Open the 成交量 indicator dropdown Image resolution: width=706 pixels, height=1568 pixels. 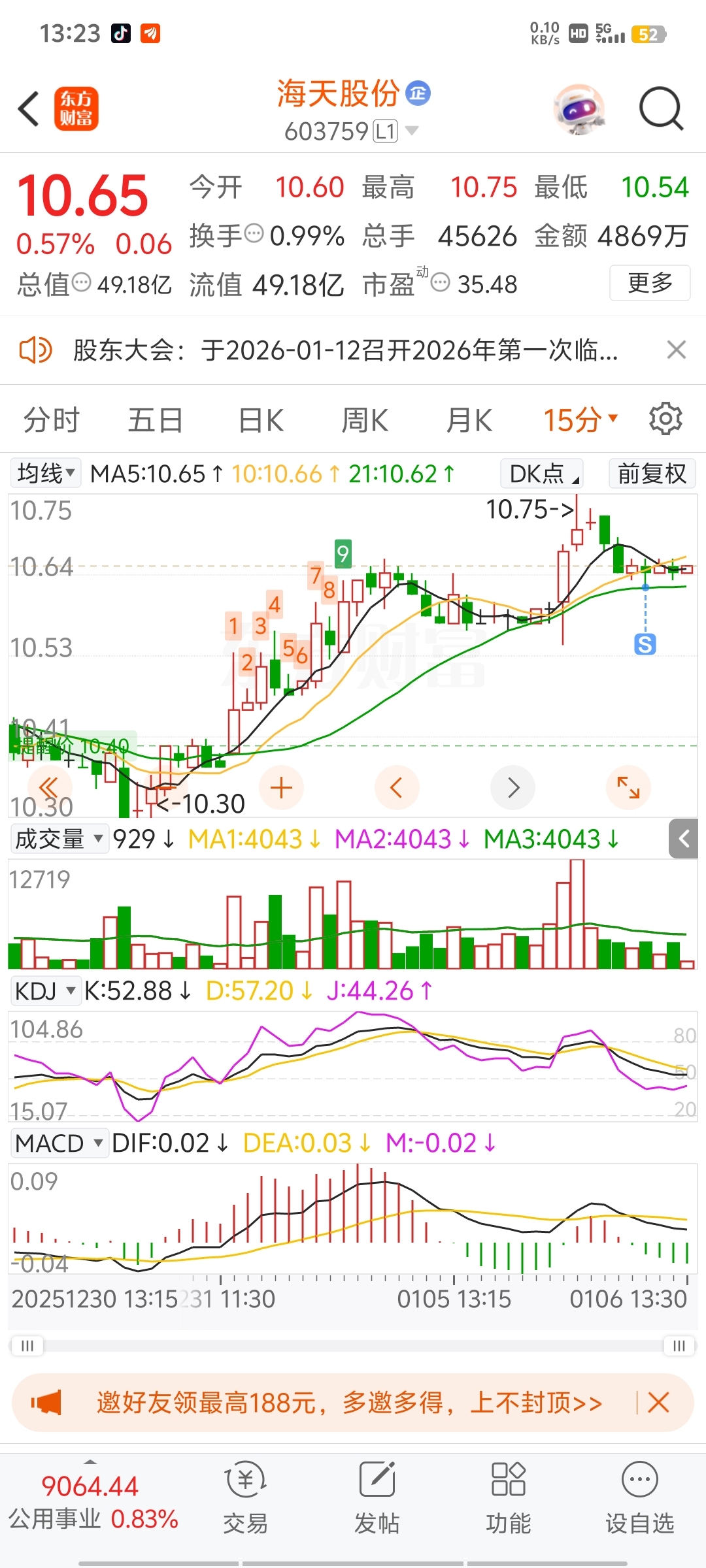59,839
